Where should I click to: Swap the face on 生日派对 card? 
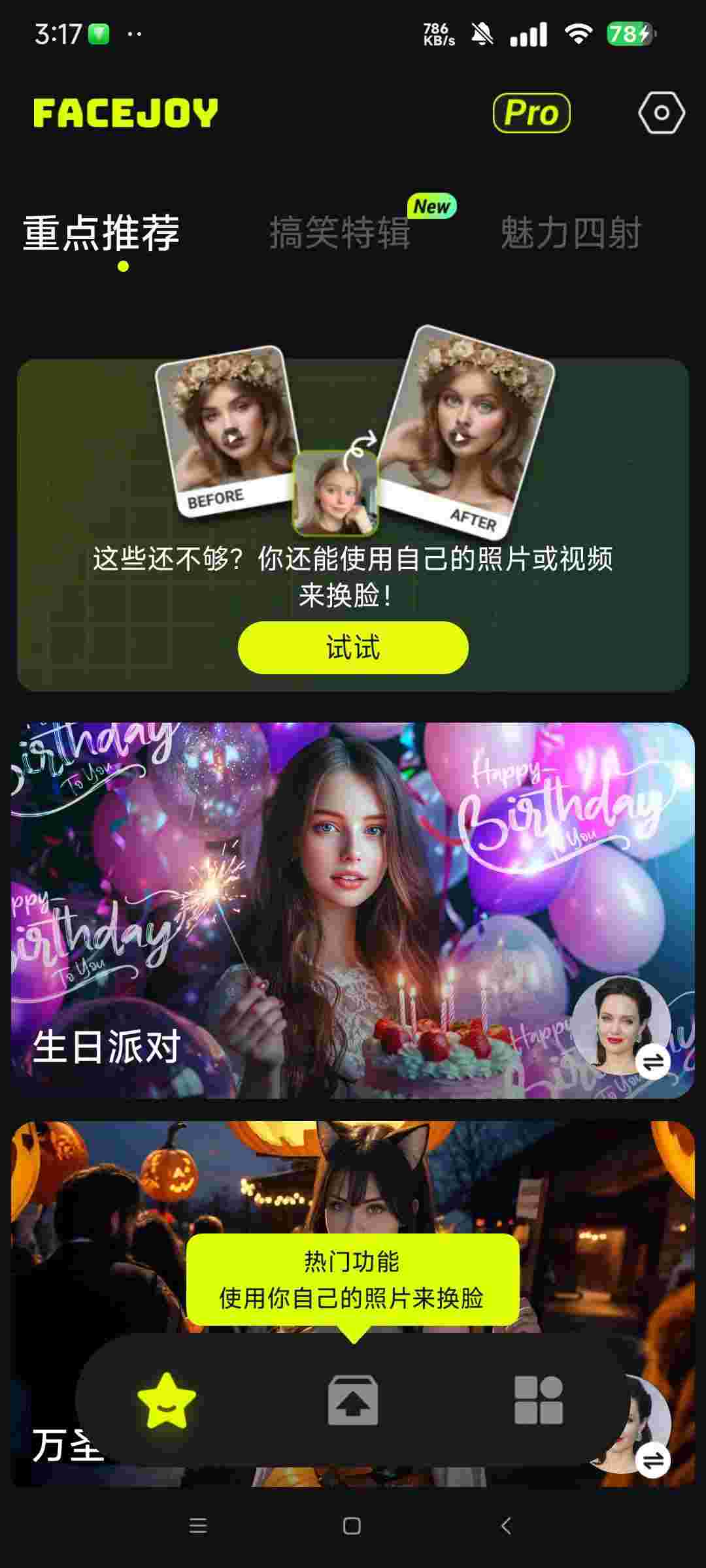(652, 1063)
